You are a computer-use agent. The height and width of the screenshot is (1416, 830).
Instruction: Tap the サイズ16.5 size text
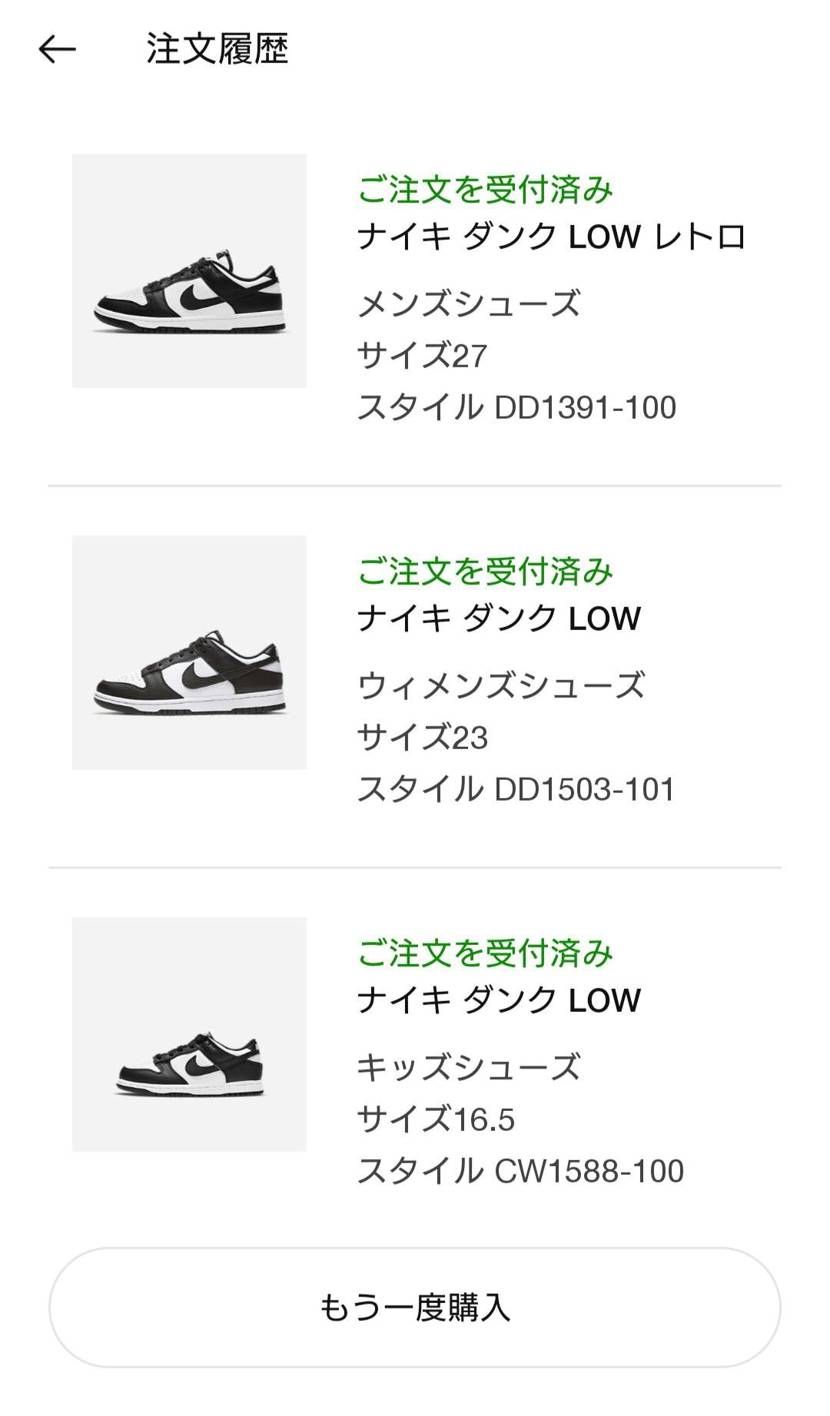coord(434,1119)
